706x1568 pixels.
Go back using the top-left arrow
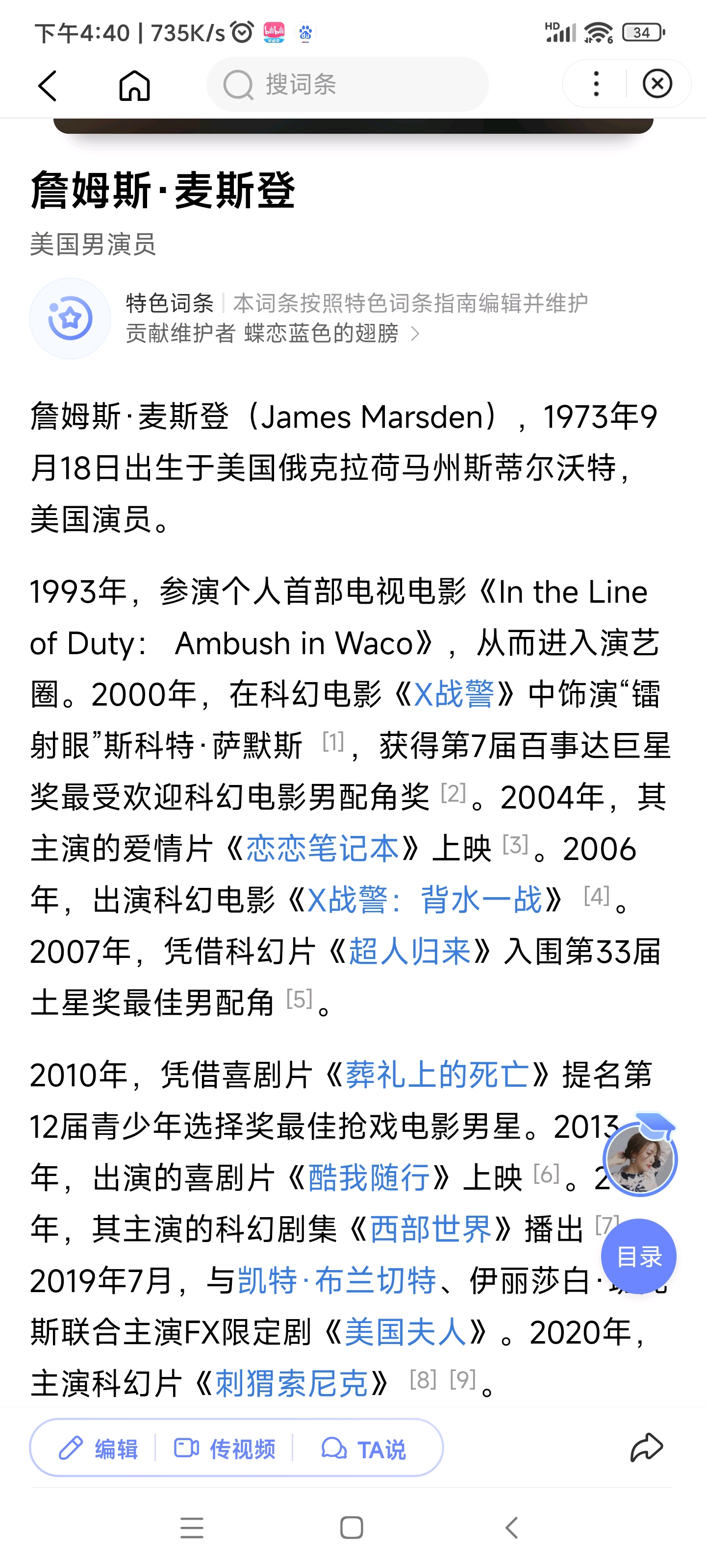(48, 85)
